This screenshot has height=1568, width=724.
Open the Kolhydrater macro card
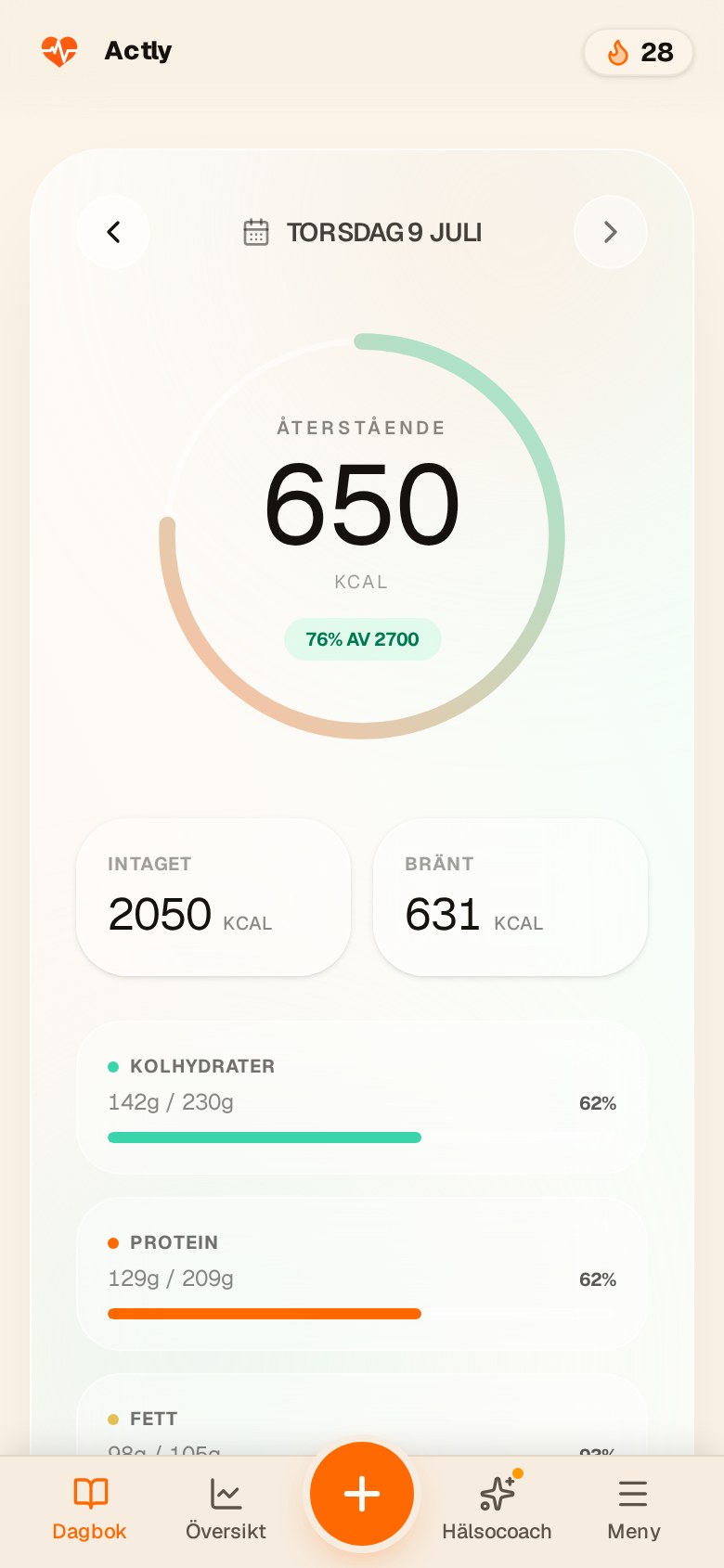[362, 1098]
